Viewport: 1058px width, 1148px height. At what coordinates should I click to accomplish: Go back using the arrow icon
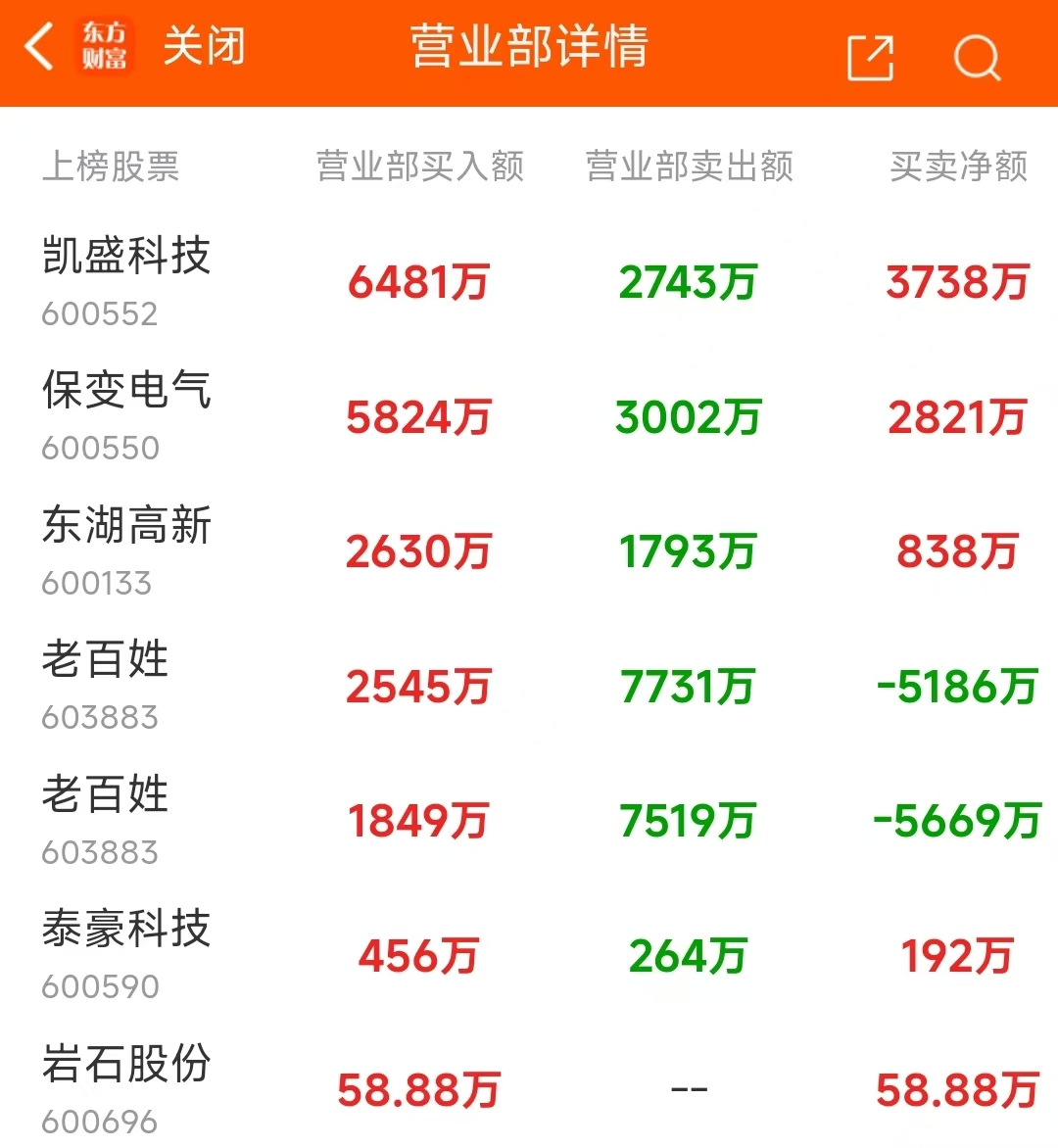coord(39,47)
